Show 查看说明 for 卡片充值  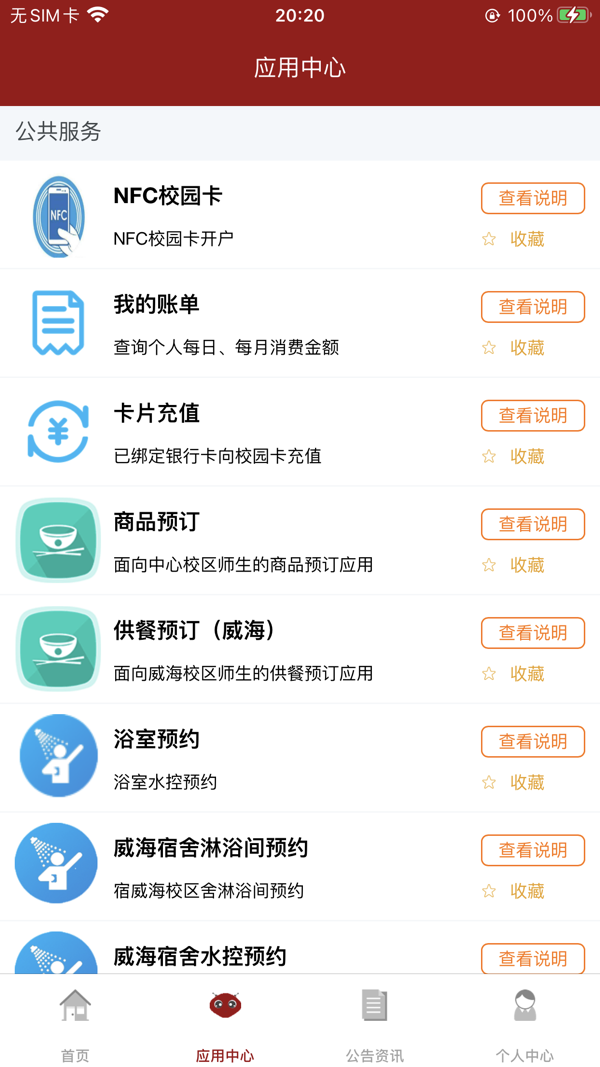(x=532, y=415)
